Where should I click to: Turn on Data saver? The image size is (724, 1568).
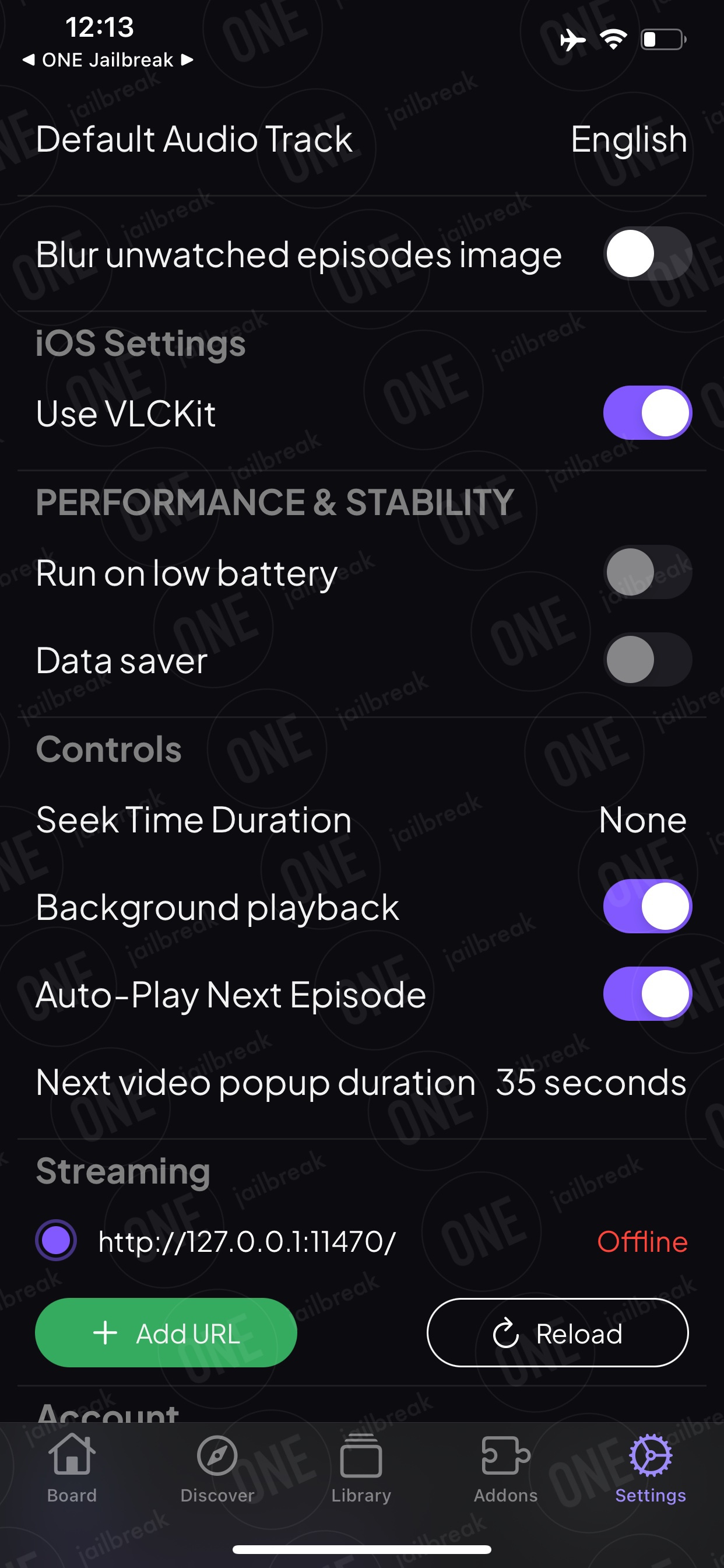tap(646, 660)
